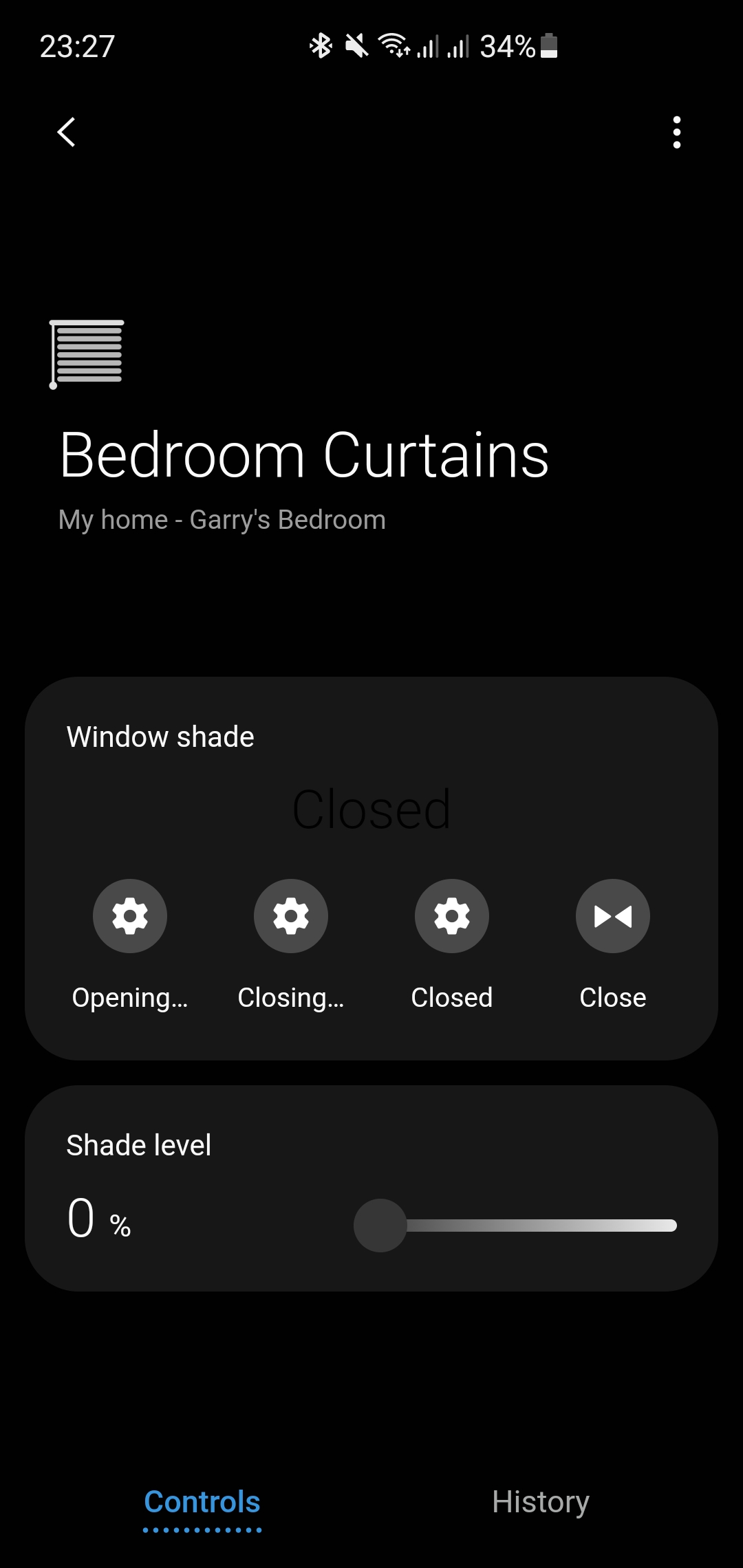The width and height of the screenshot is (743, 1568).
Task: Choose the Closed window shade button
Action: pos(452,916)
